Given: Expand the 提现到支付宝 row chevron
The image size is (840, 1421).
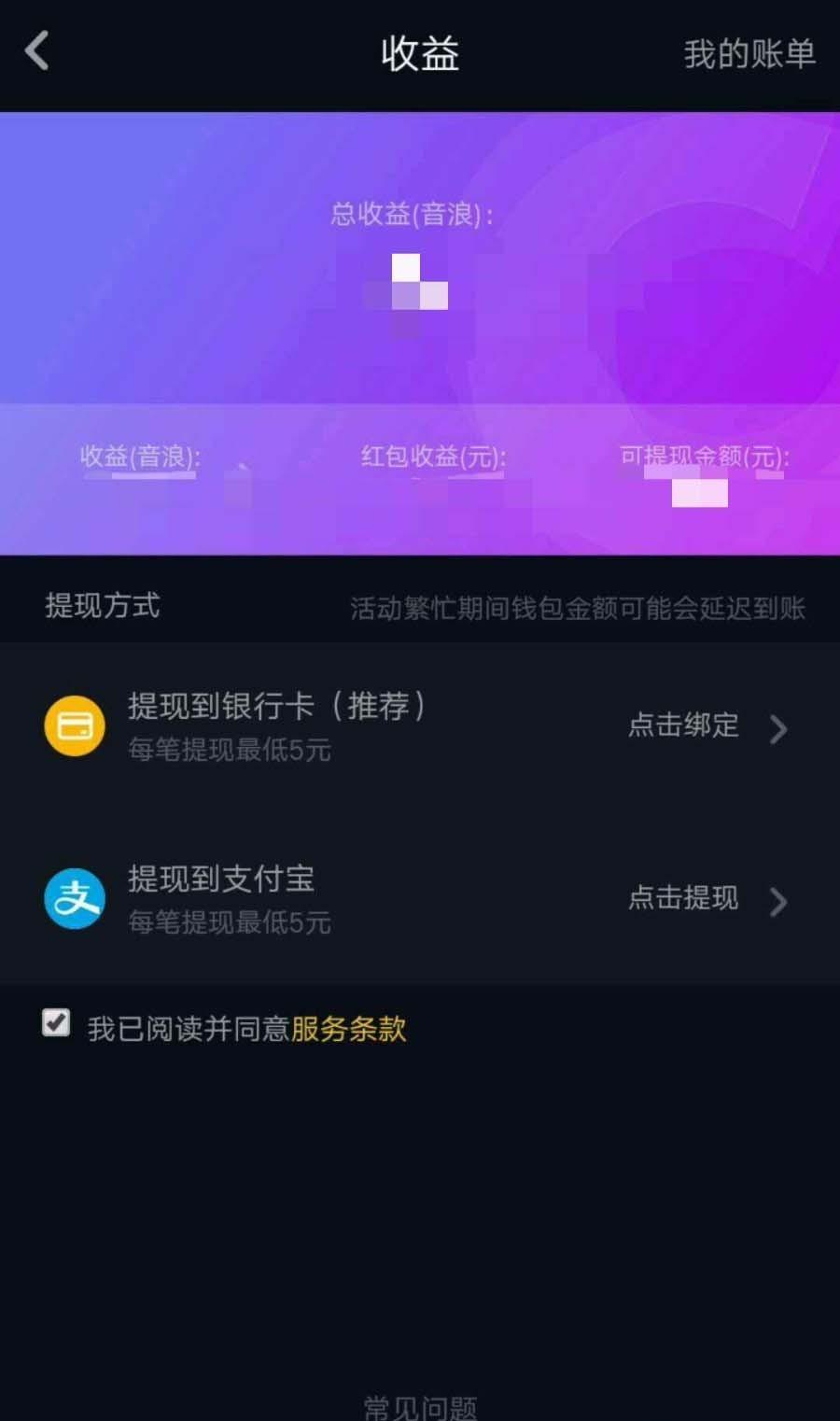Looking at the screenshot, I should [x=779, y=902].
